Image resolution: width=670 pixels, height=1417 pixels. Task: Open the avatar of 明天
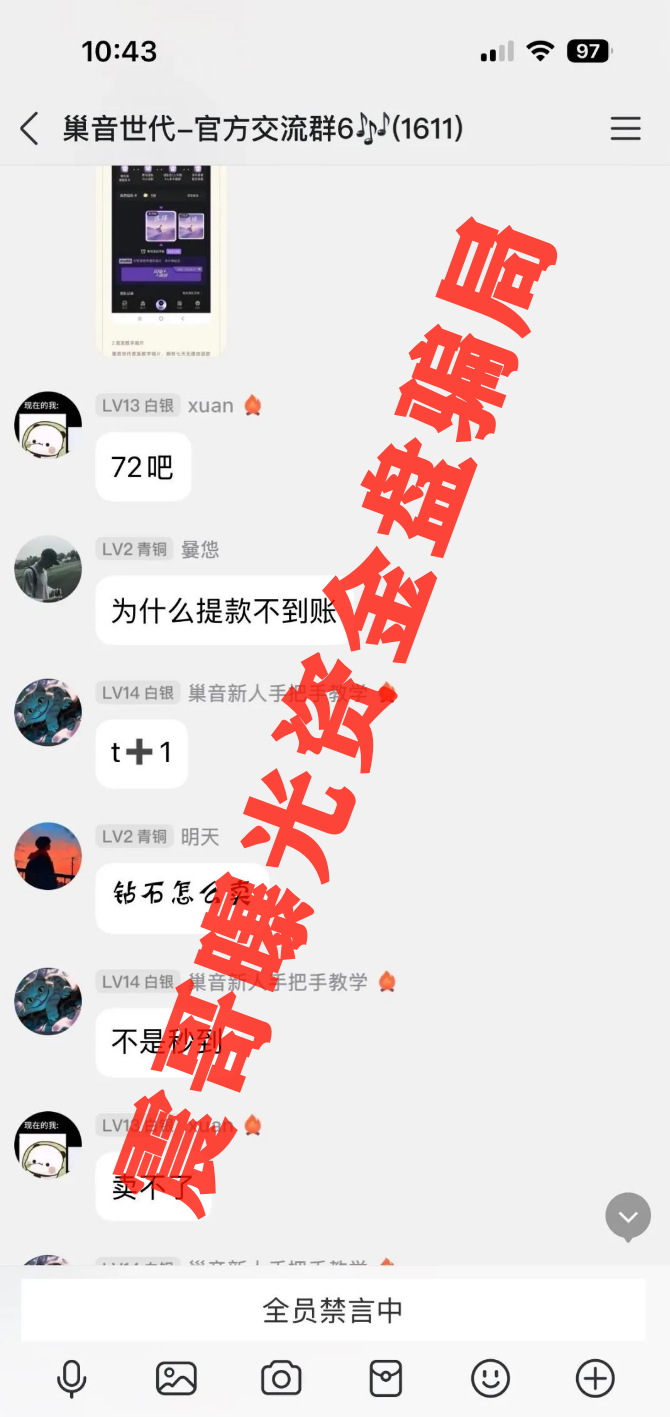[48, 856]
